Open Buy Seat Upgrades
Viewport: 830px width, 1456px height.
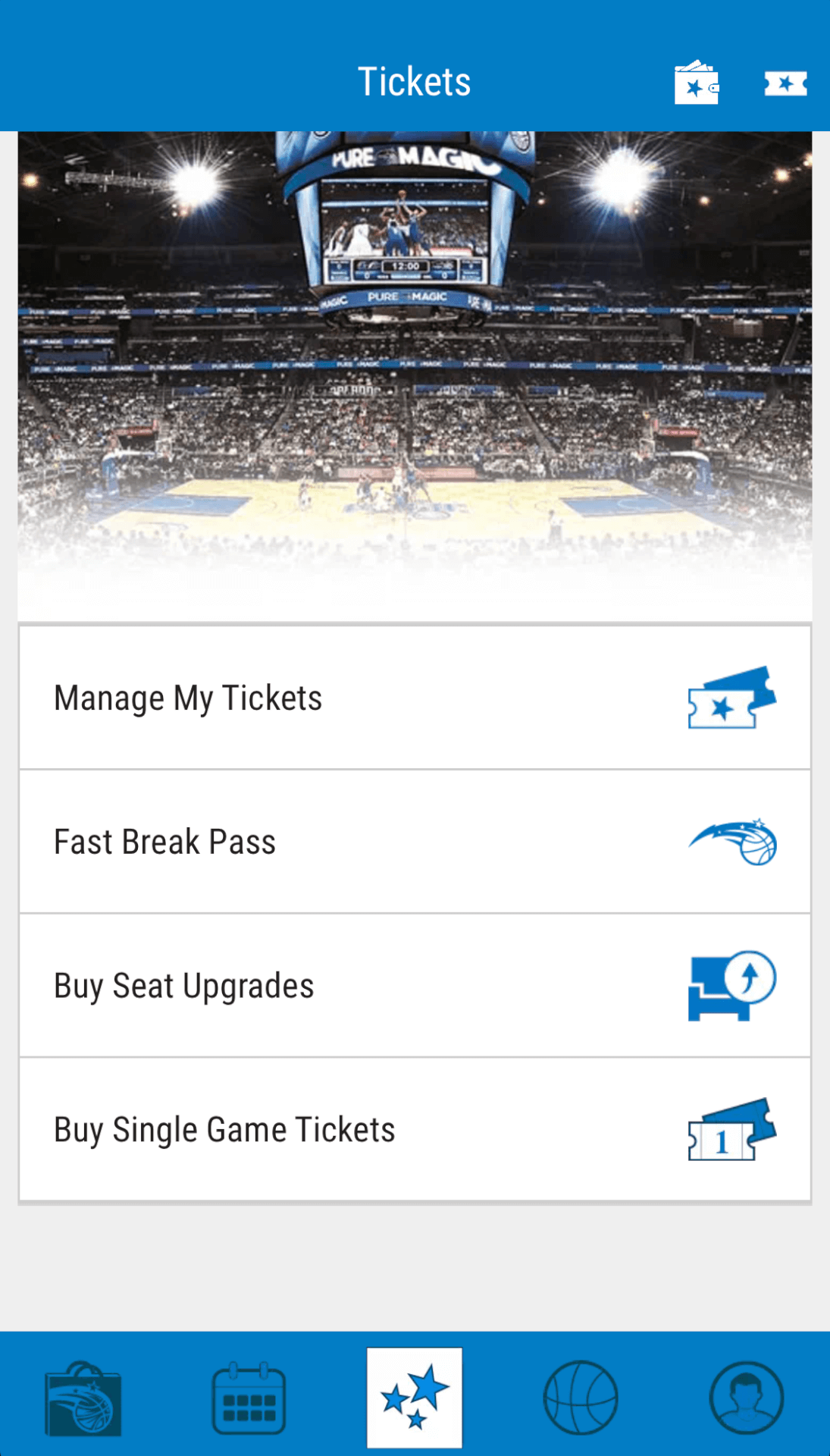(415, 986)
